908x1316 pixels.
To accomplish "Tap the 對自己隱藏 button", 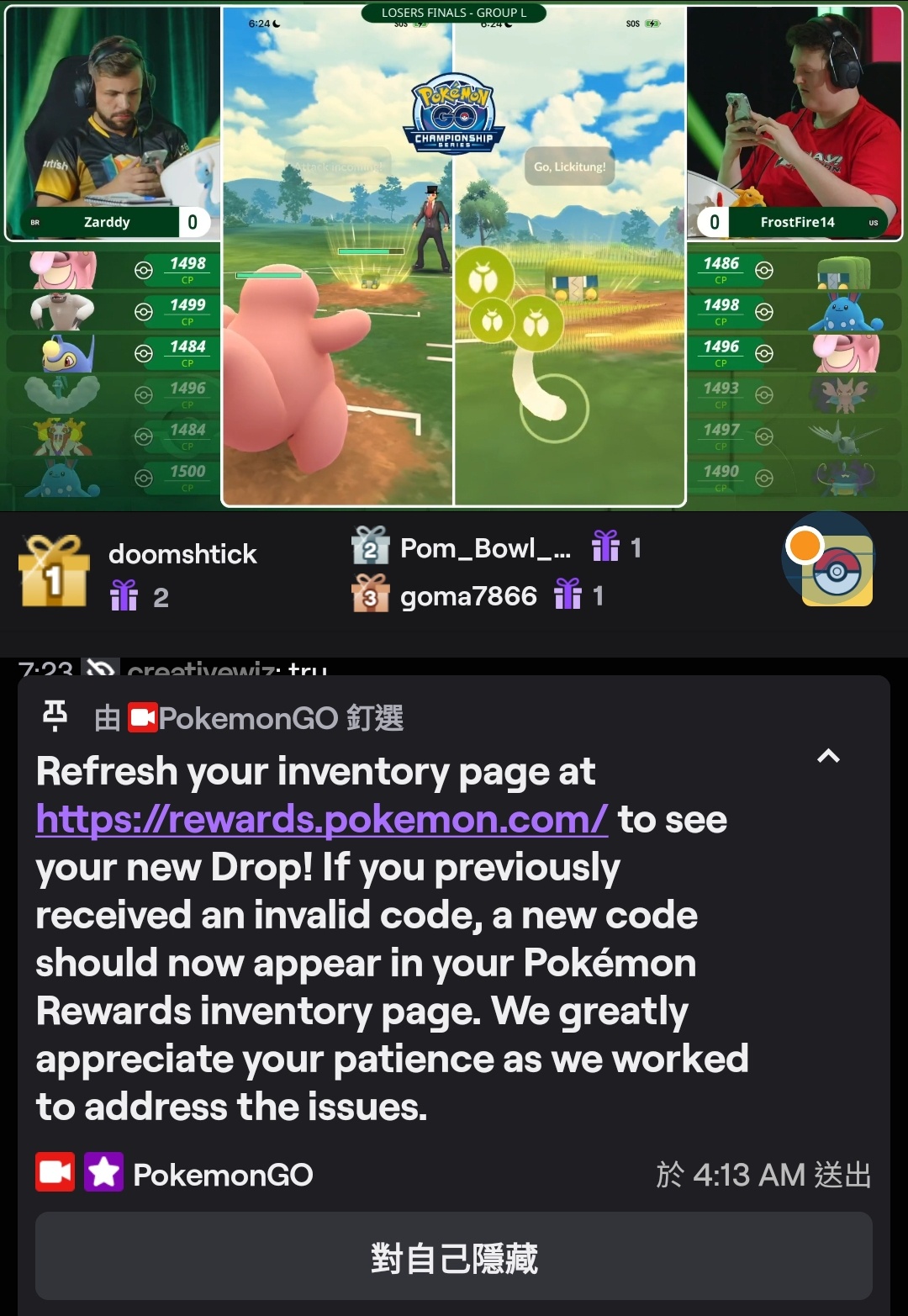I will point(453,1258).
